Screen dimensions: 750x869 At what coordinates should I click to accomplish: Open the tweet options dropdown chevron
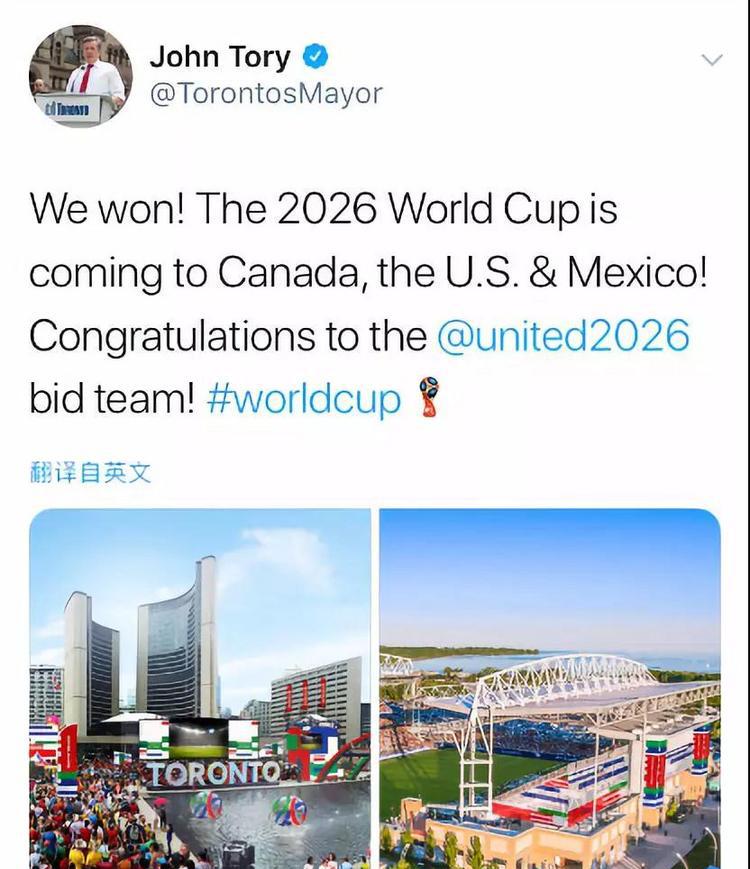point(712,60)
